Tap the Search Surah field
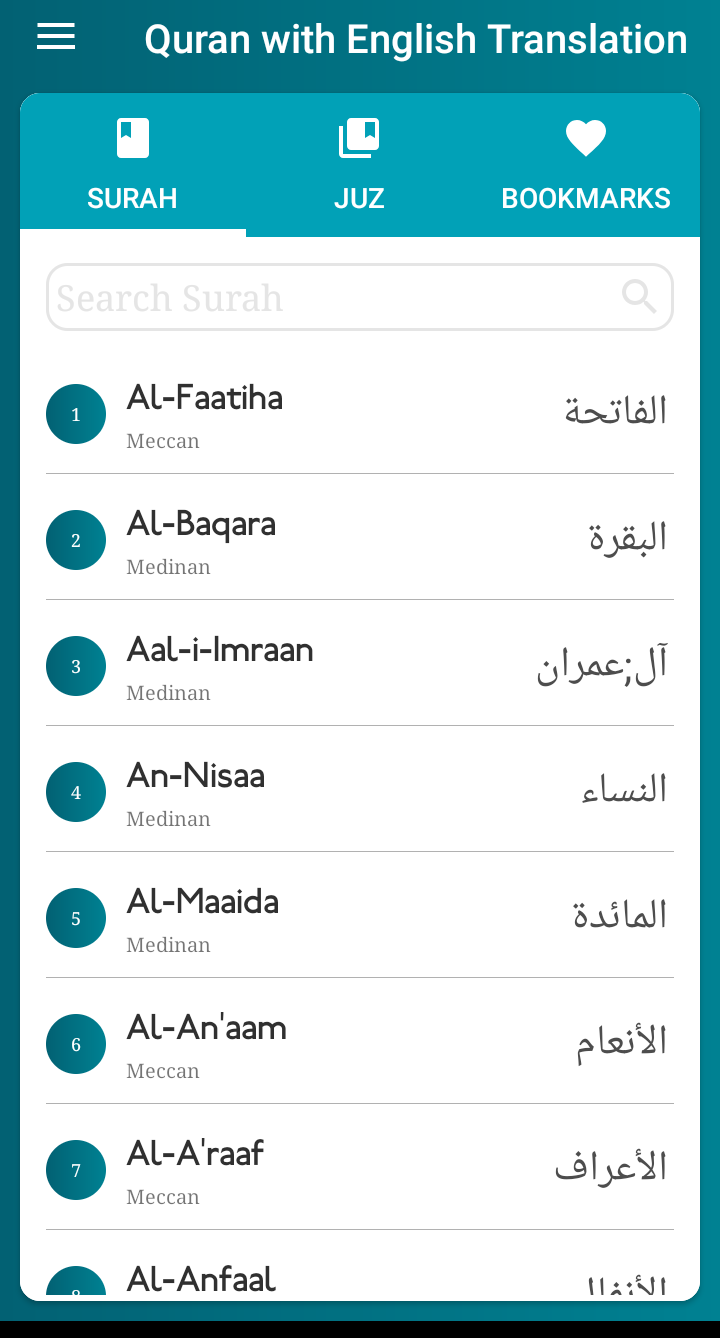720x1338 pixels. (360, 297)
